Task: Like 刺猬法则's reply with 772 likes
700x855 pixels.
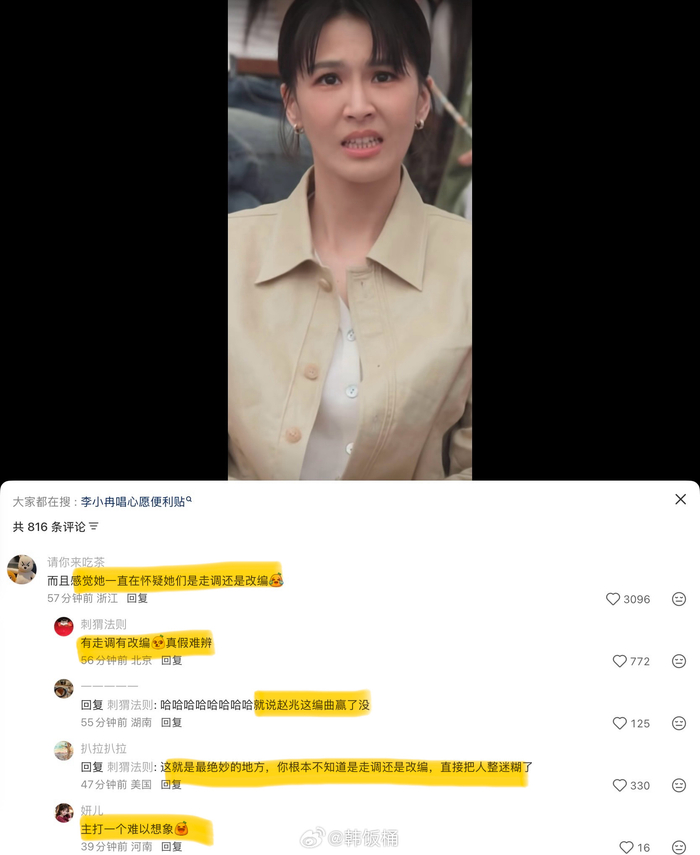Action: tap(620, 661)
